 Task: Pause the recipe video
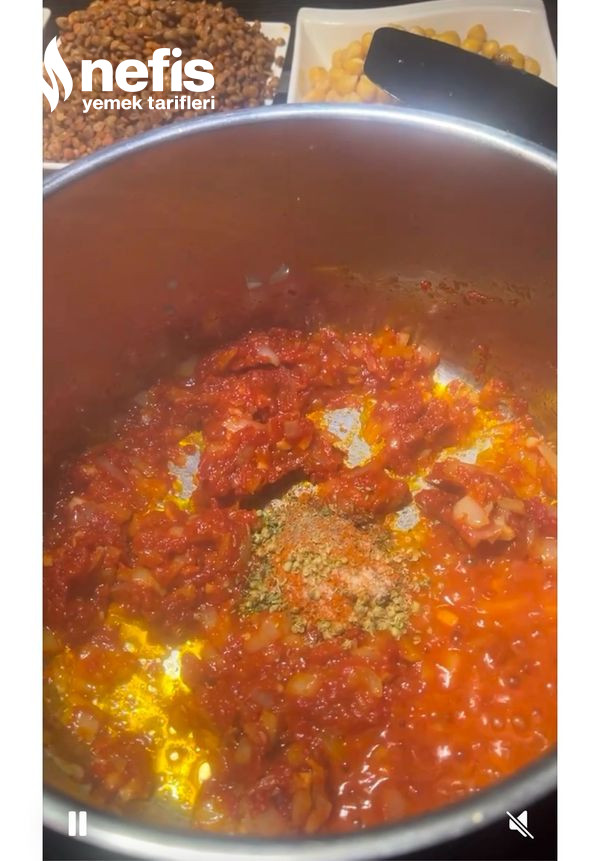pyautogui.click(x=77, y=823)
